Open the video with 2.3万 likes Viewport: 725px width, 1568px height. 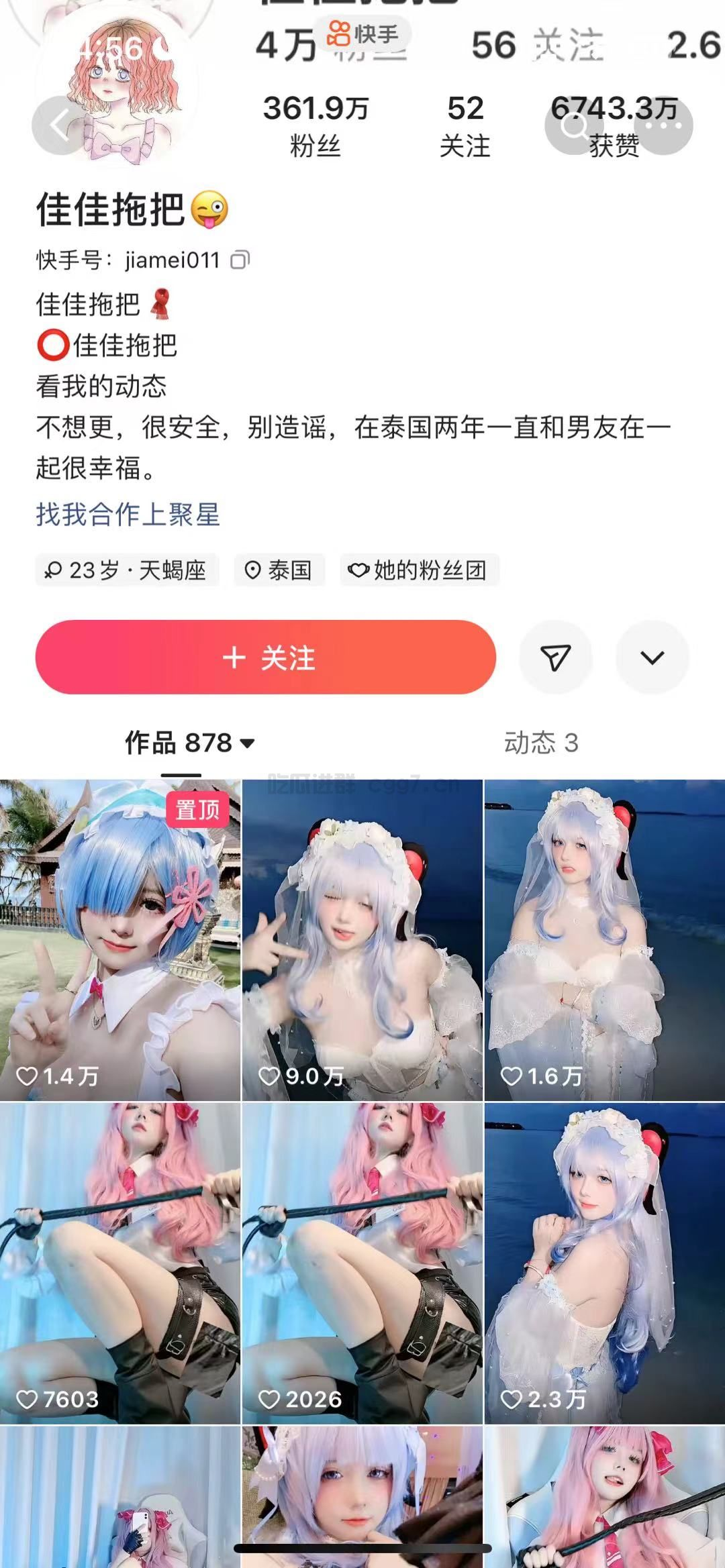[x=604, y=1263]
